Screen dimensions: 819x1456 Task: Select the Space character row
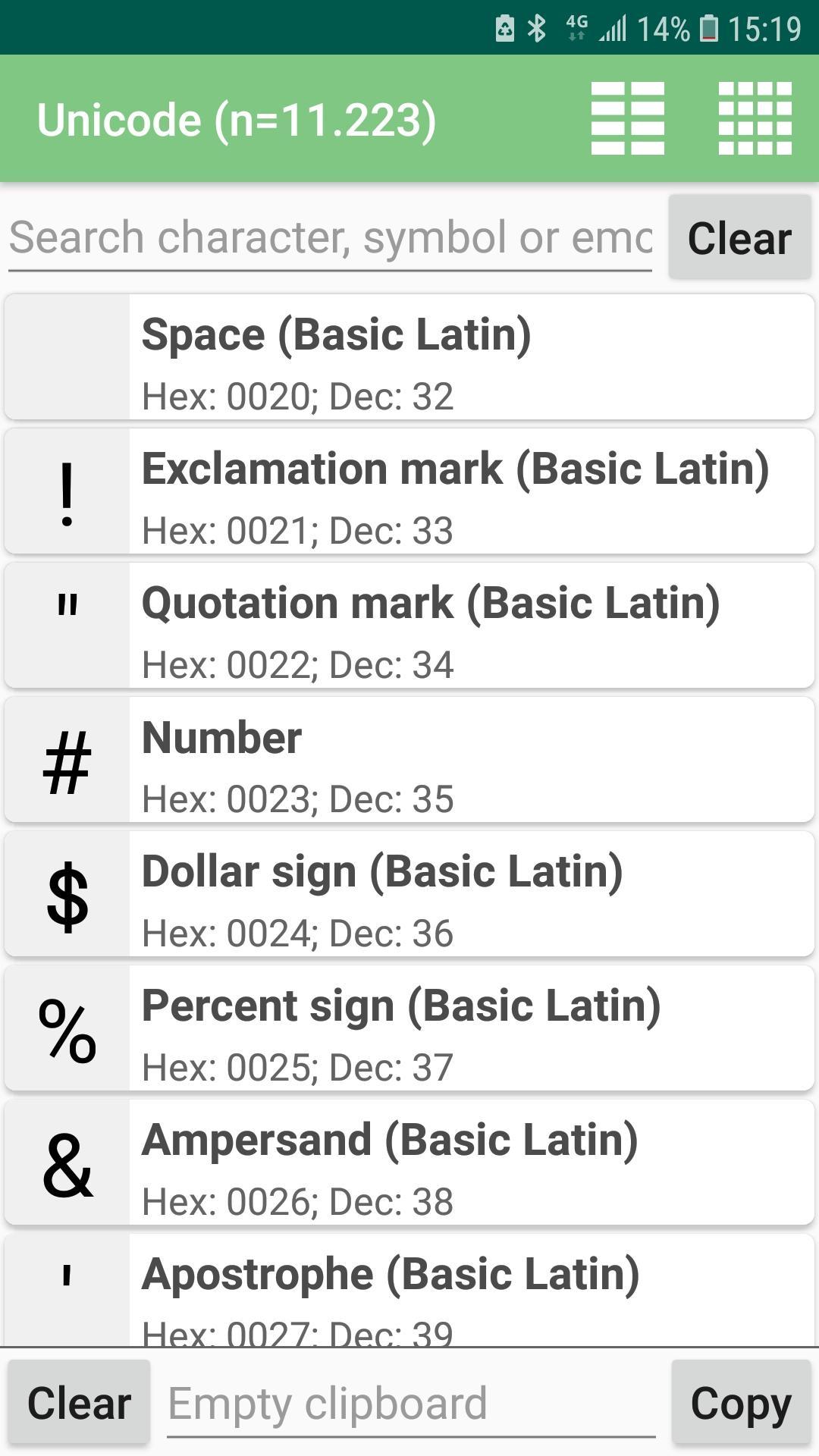tap(409, 357)
